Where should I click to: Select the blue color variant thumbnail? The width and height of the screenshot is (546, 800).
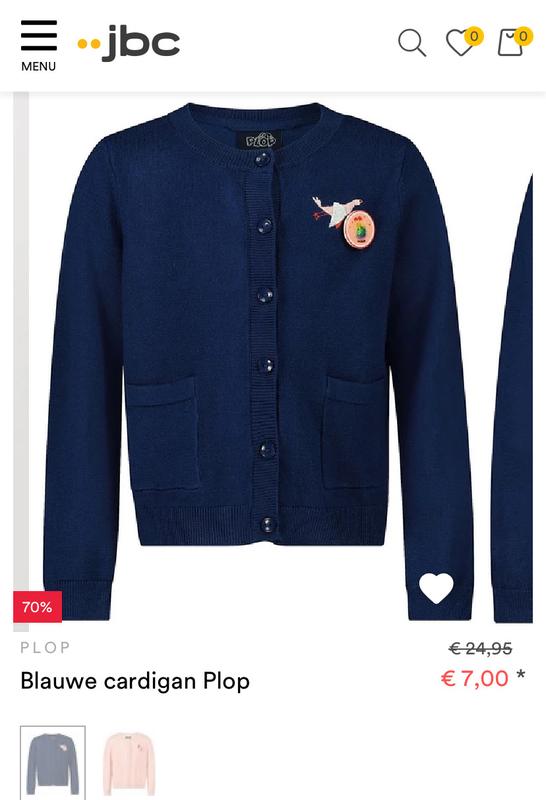coord(53,763)
